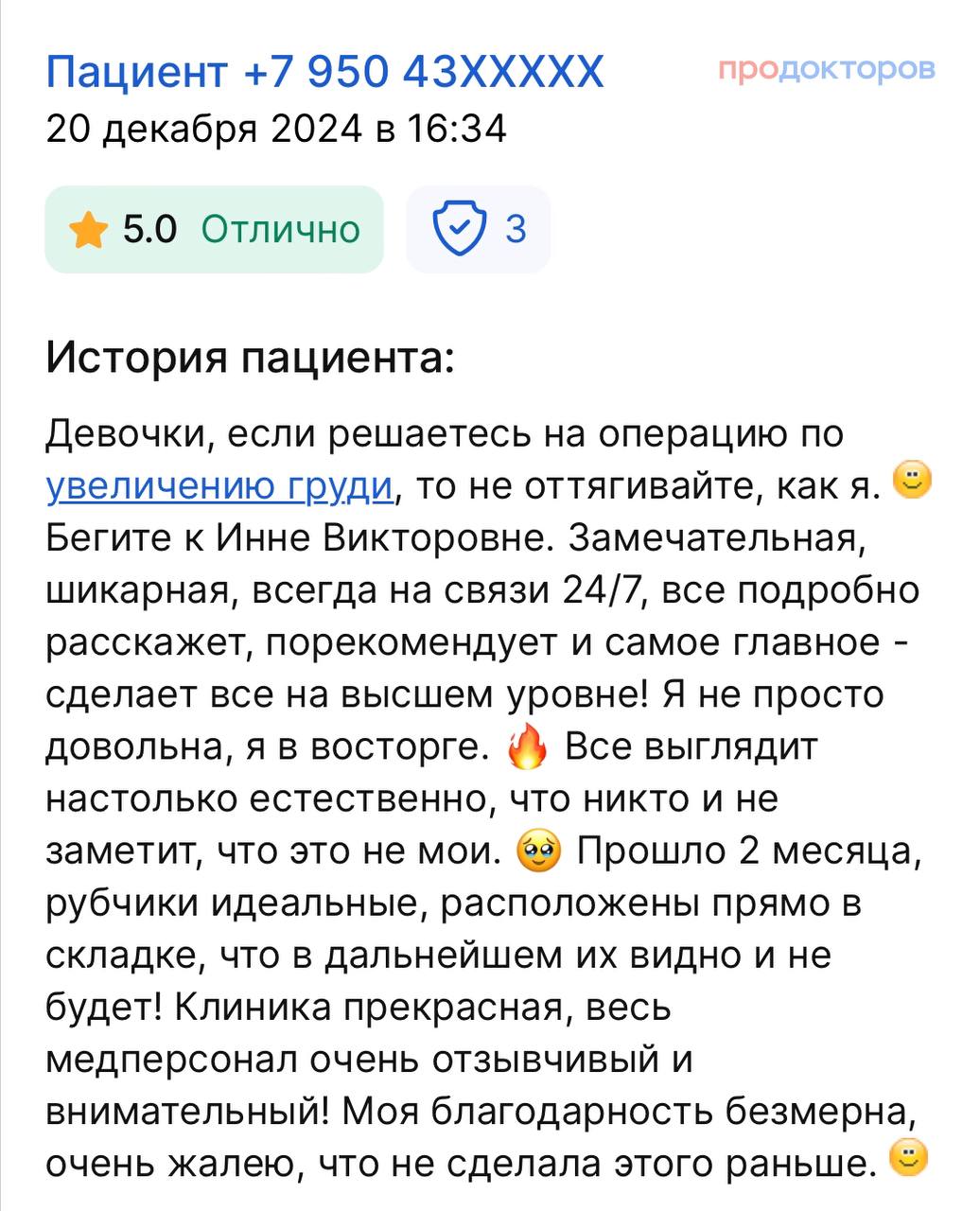Viewport: 980px width, 1211px height.
Task: Open the увеличению груди link
Action: 219,486
